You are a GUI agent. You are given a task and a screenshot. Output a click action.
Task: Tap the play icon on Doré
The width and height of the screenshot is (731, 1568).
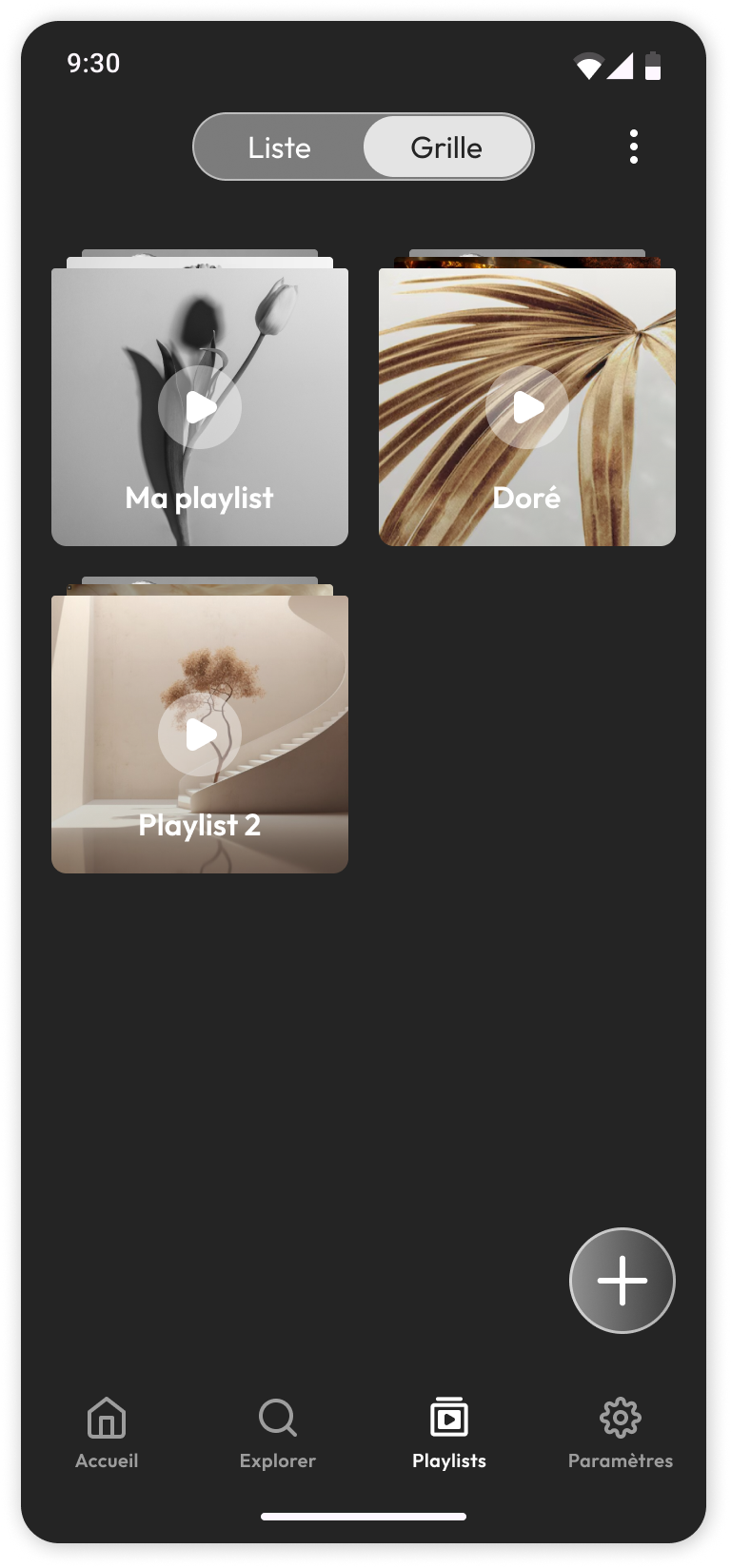[x=526, y=407]
